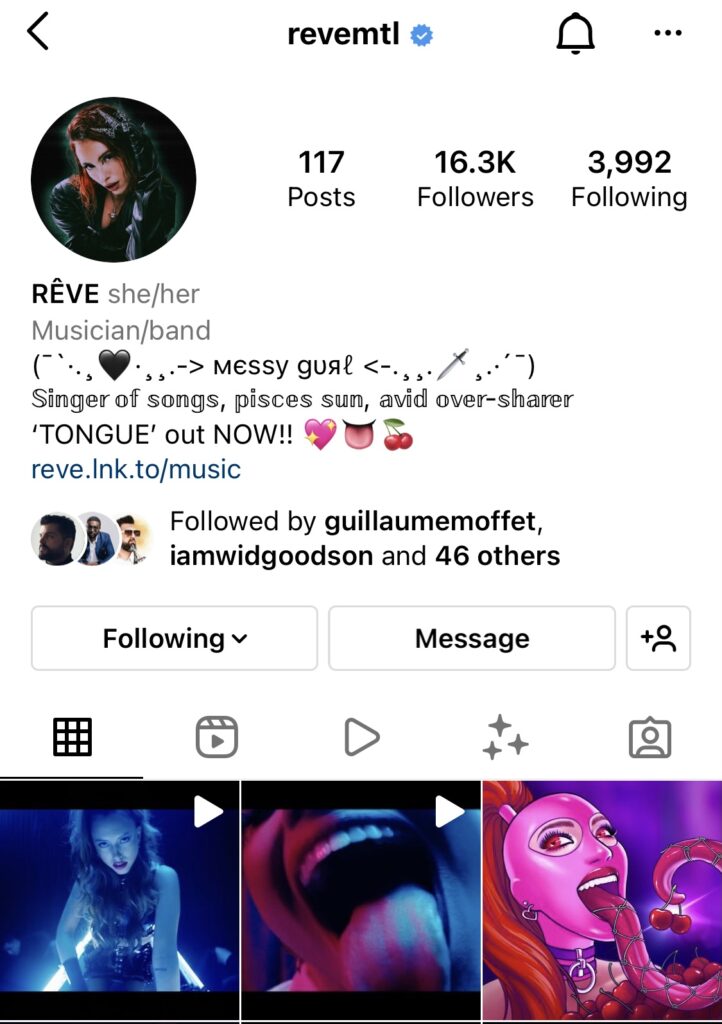Go back using the top-left arrow

coord(38,32)
